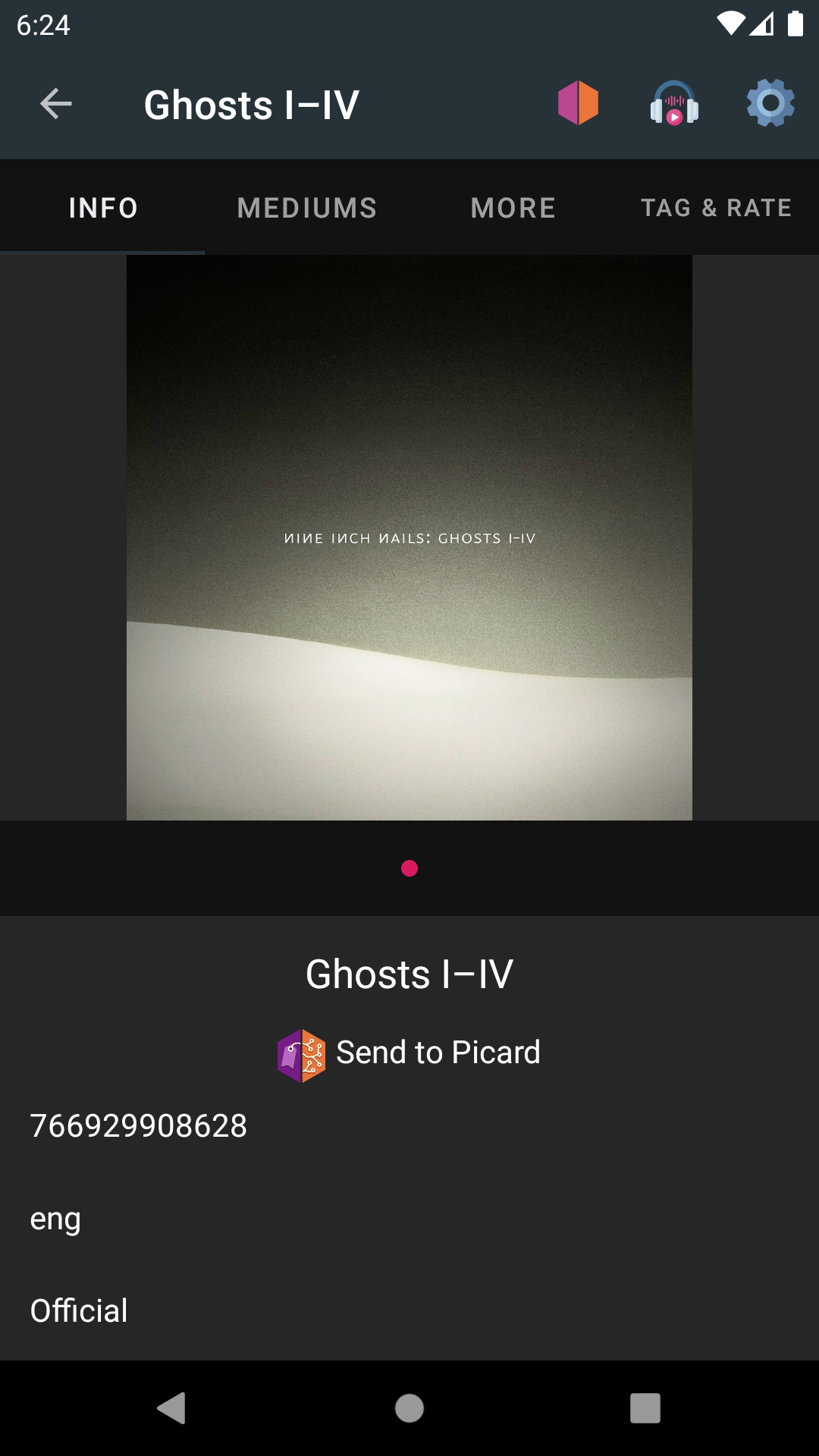Open the pink-orange hexagon icon in toolbar
Screen dimensions: 819x1456
(x=579, y=103)
